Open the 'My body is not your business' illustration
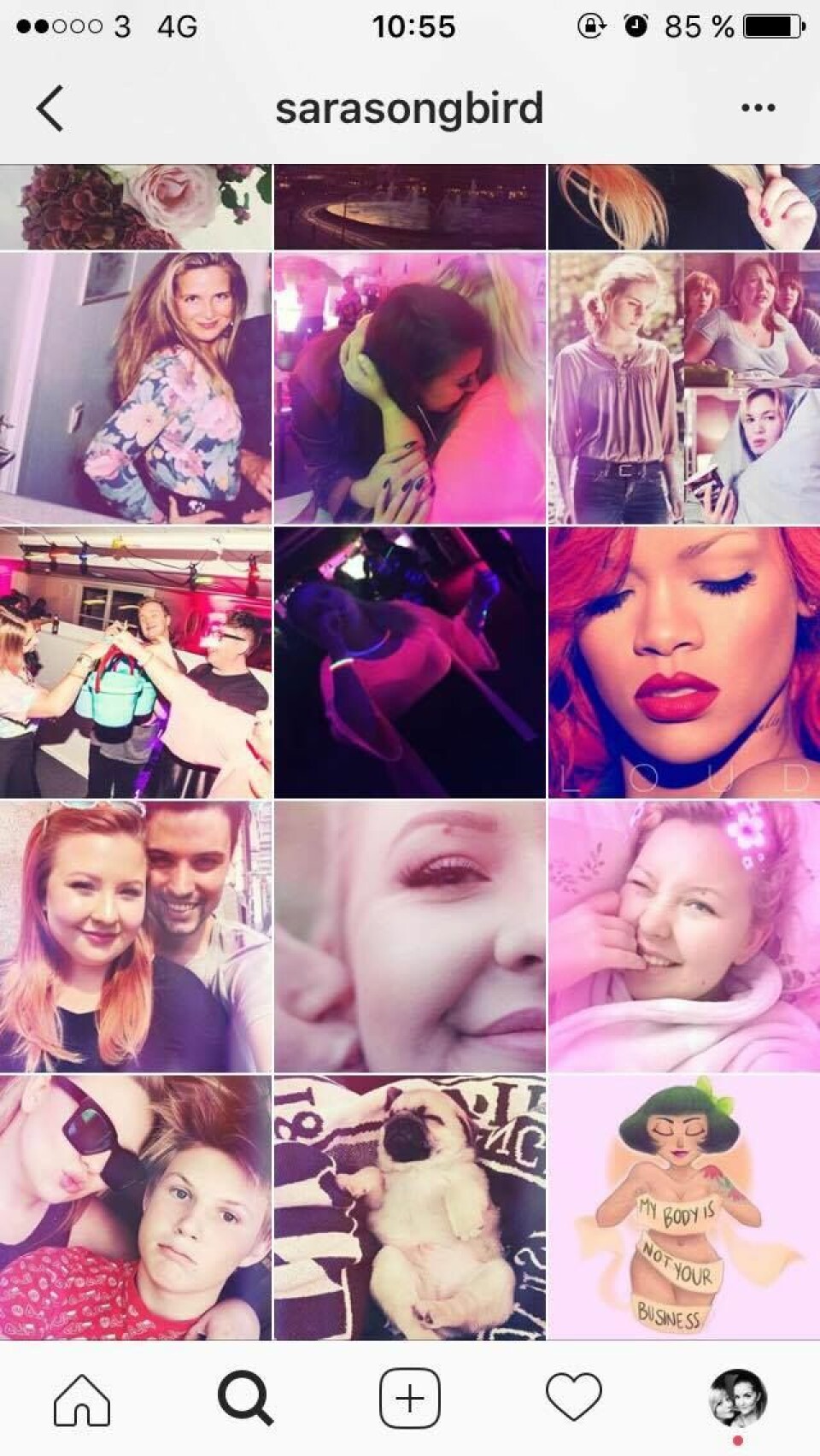Screen dimensions: 820x1456 (x=684, y=1206)
